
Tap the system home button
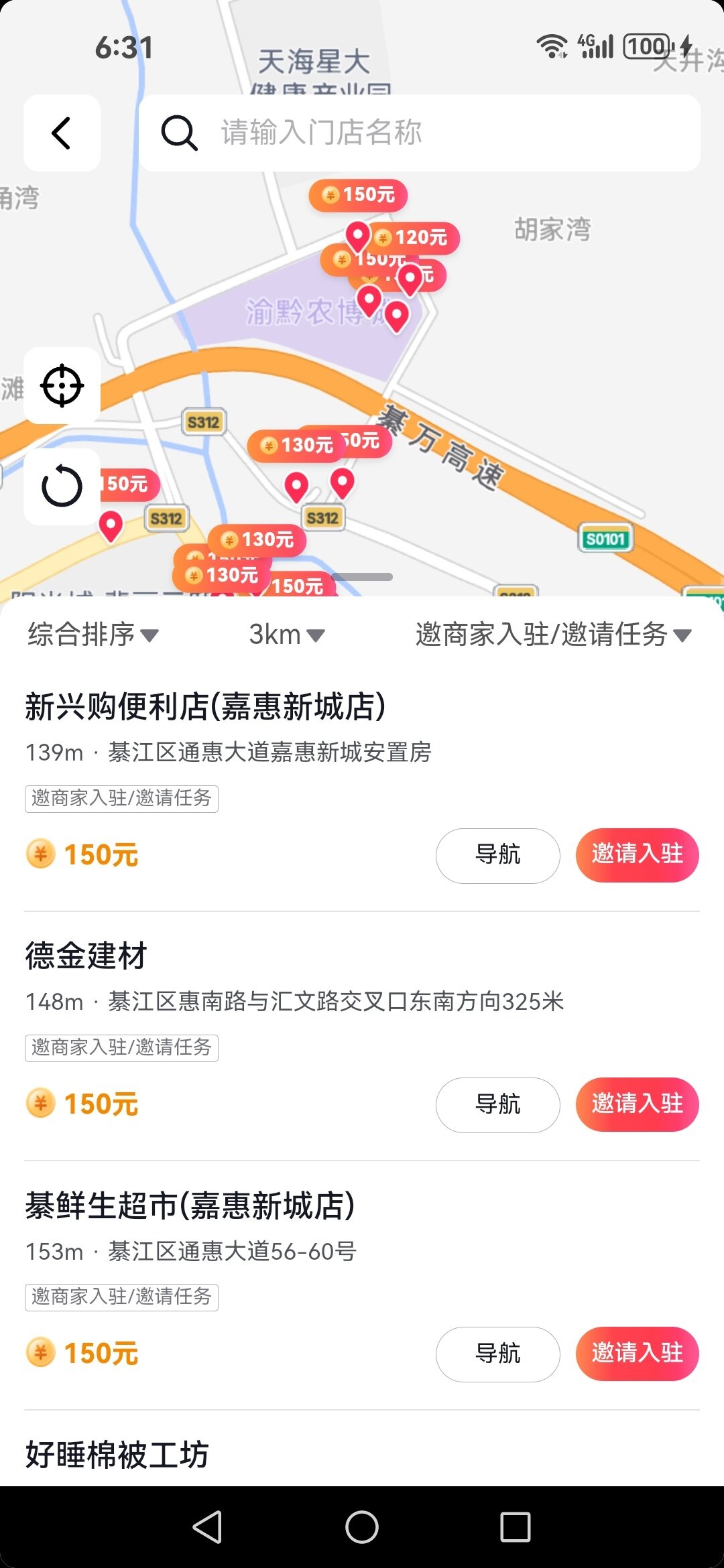pyautogui.click(x=362, y=1528)
